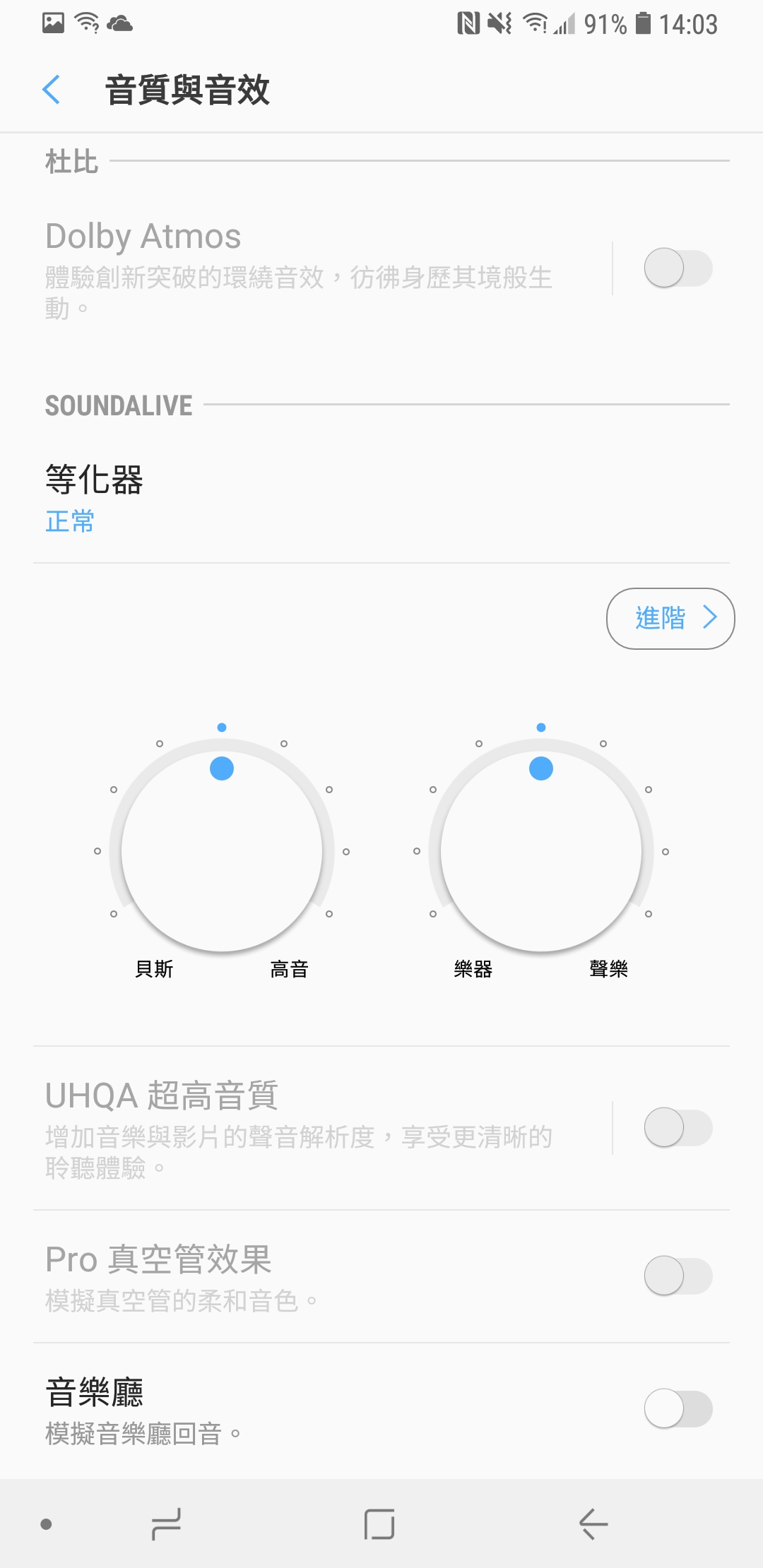Toggle the UHQA 超高音質 switch
Viewport: 763px width, 1568px height.
(x=678, y=1128)
